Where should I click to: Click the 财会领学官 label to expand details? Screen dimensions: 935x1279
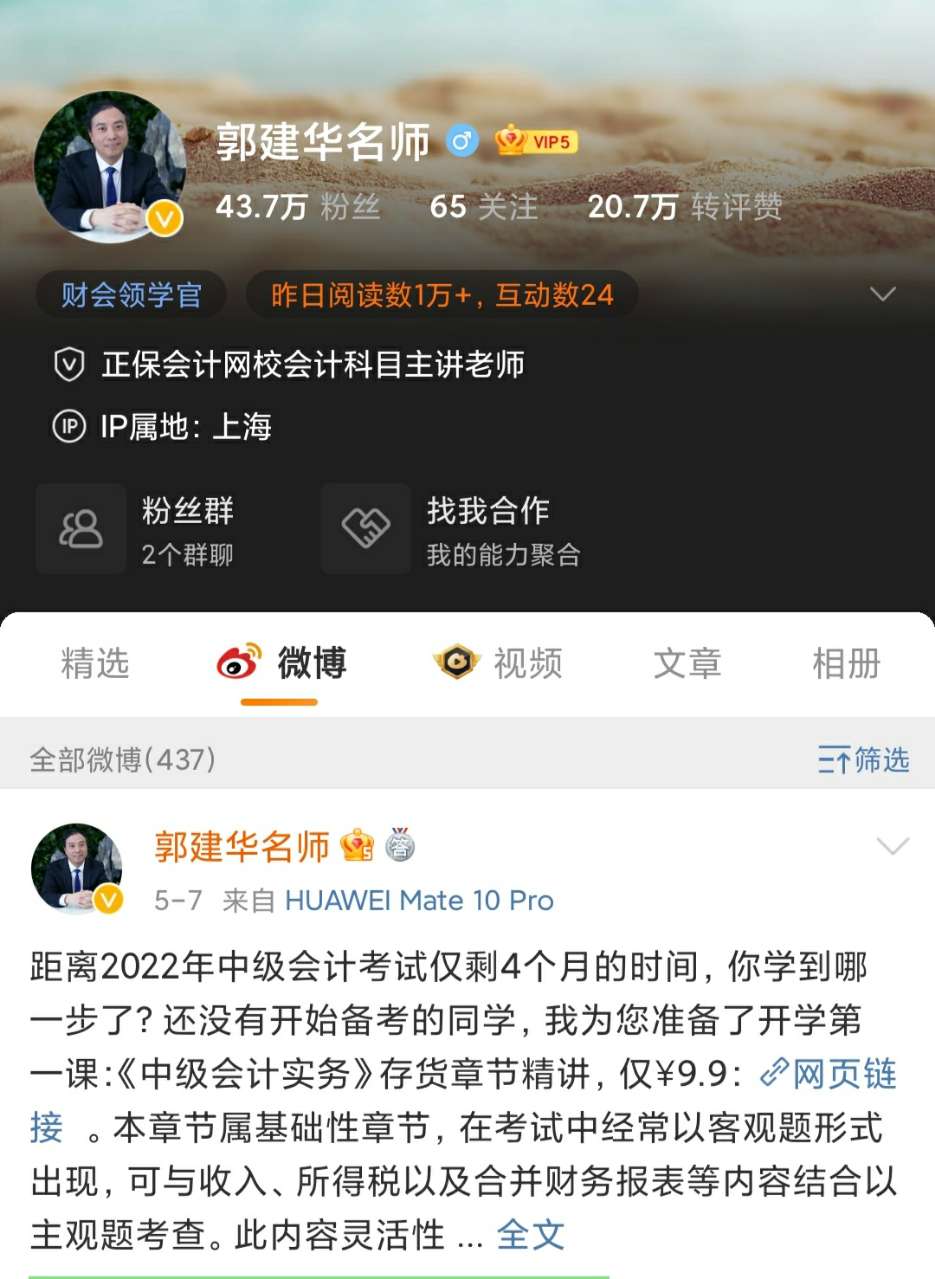click(130, 293)
